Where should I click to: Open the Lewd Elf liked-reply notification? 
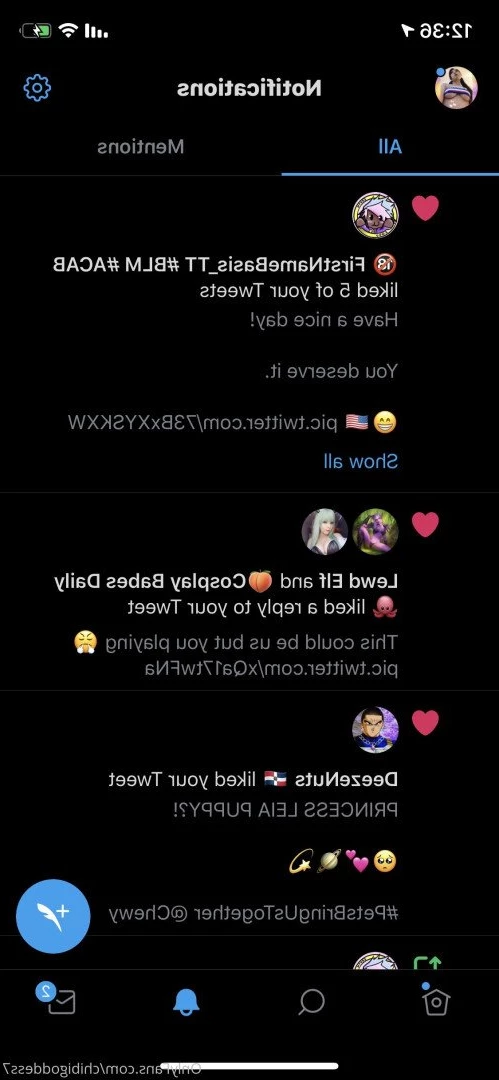point(250,592)
